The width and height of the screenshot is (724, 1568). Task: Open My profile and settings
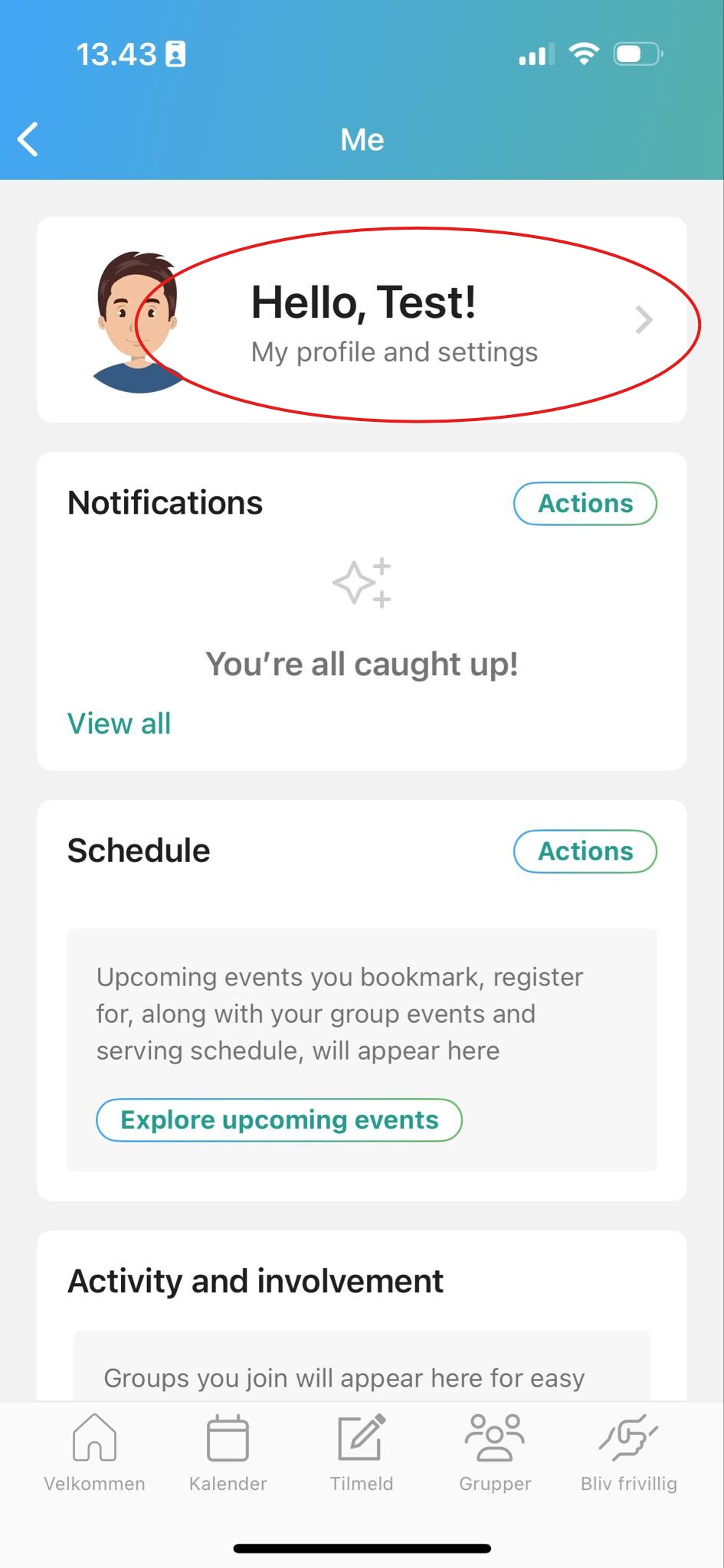[394, 322]
